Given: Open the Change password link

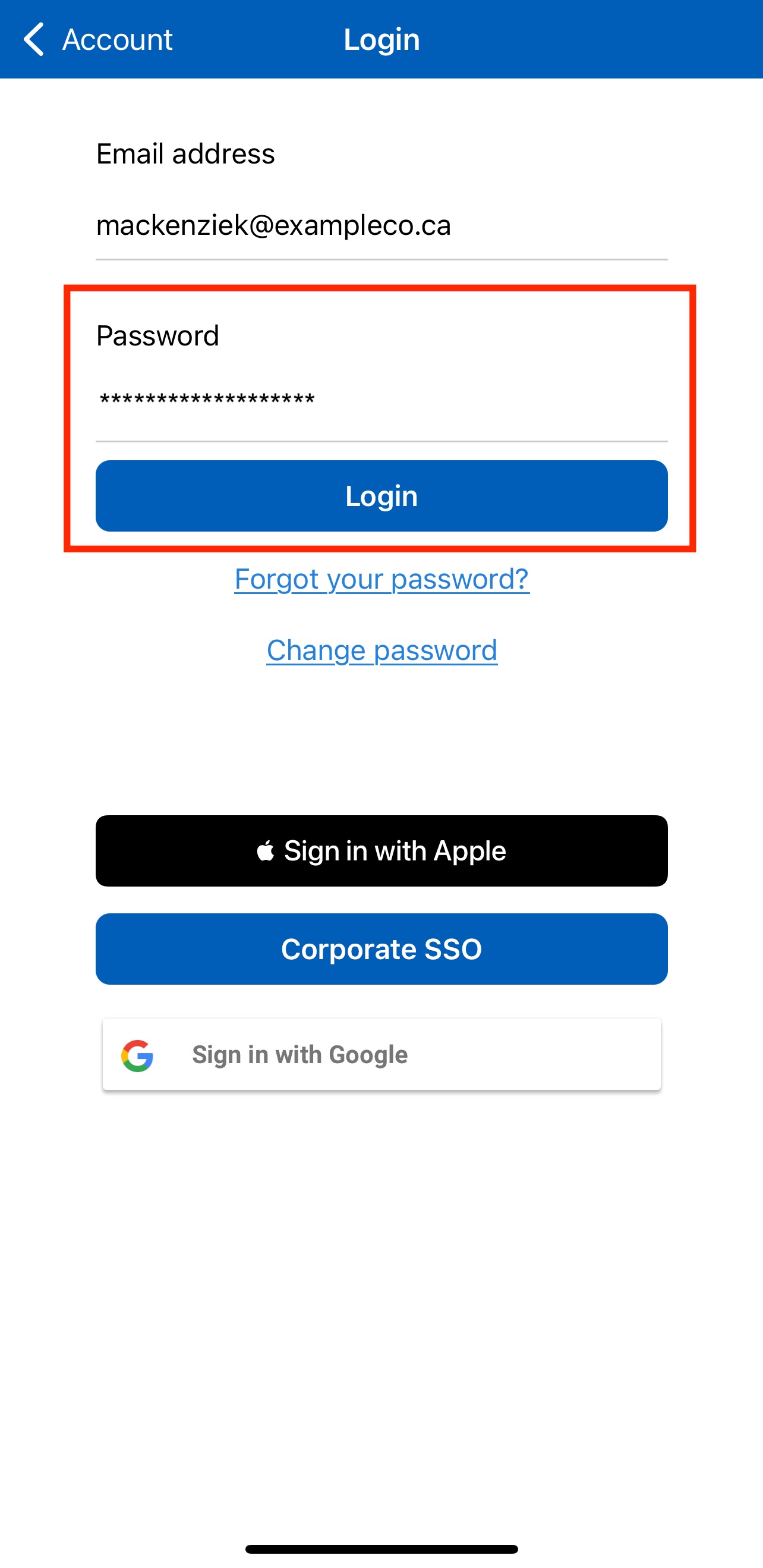Looking at the screenshot, I should pyautogui.click(x=381, y=650).
